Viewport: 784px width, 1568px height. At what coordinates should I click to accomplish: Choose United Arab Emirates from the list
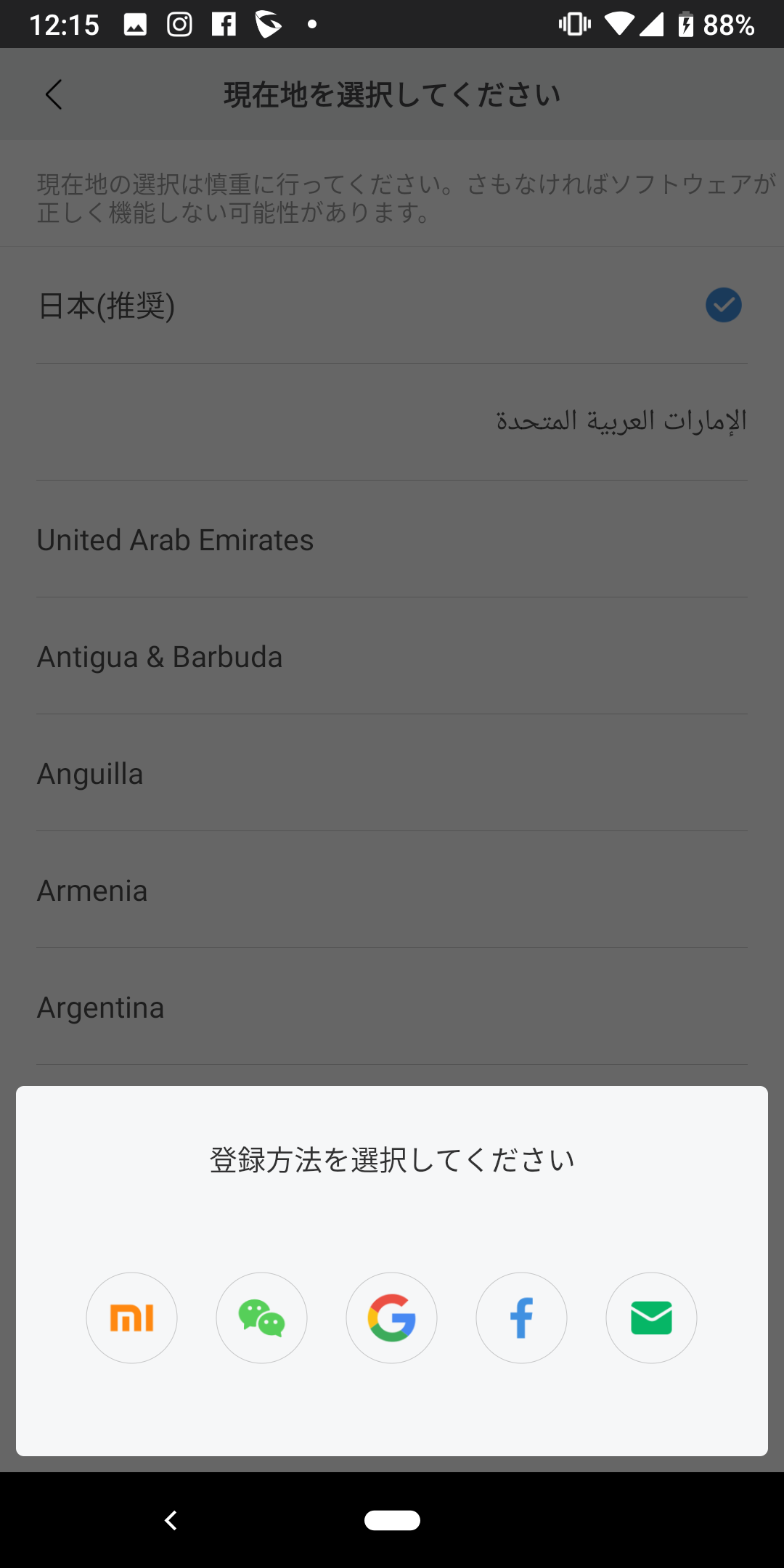tap(392, 539)
